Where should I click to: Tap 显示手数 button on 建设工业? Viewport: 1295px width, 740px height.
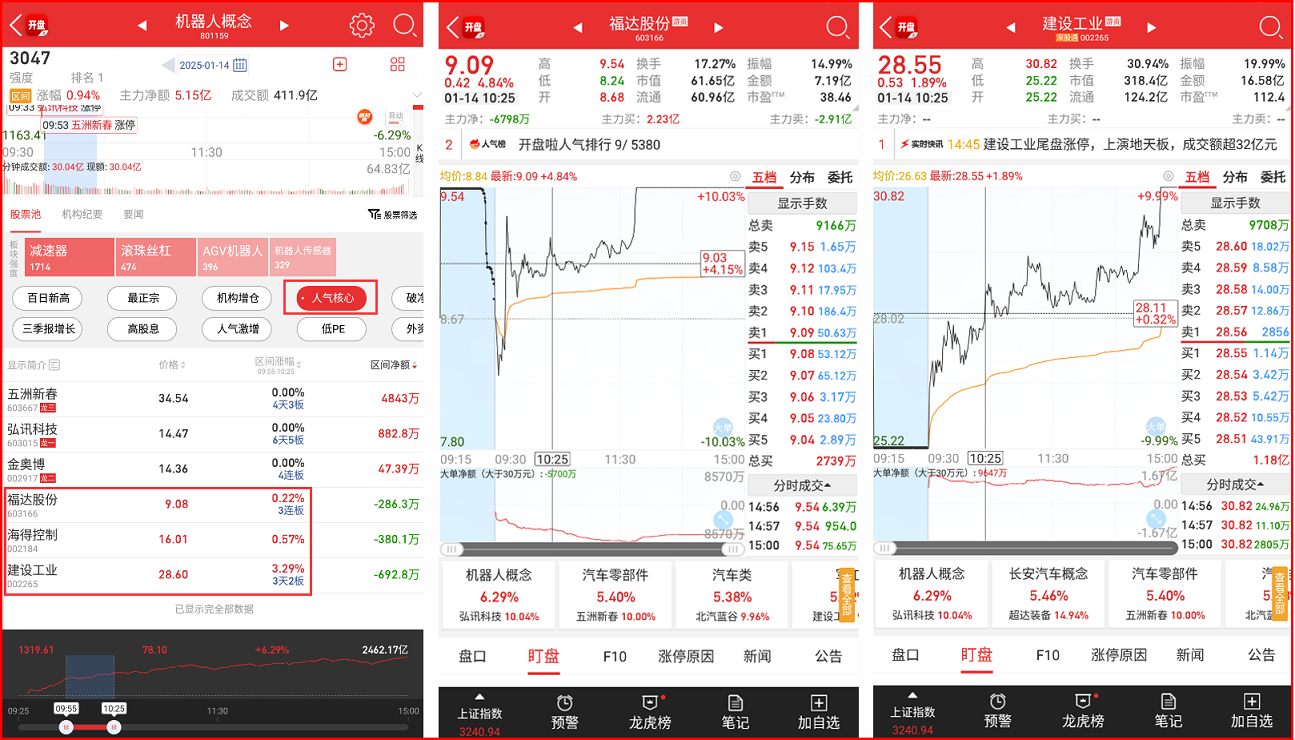coord(1235,202)
